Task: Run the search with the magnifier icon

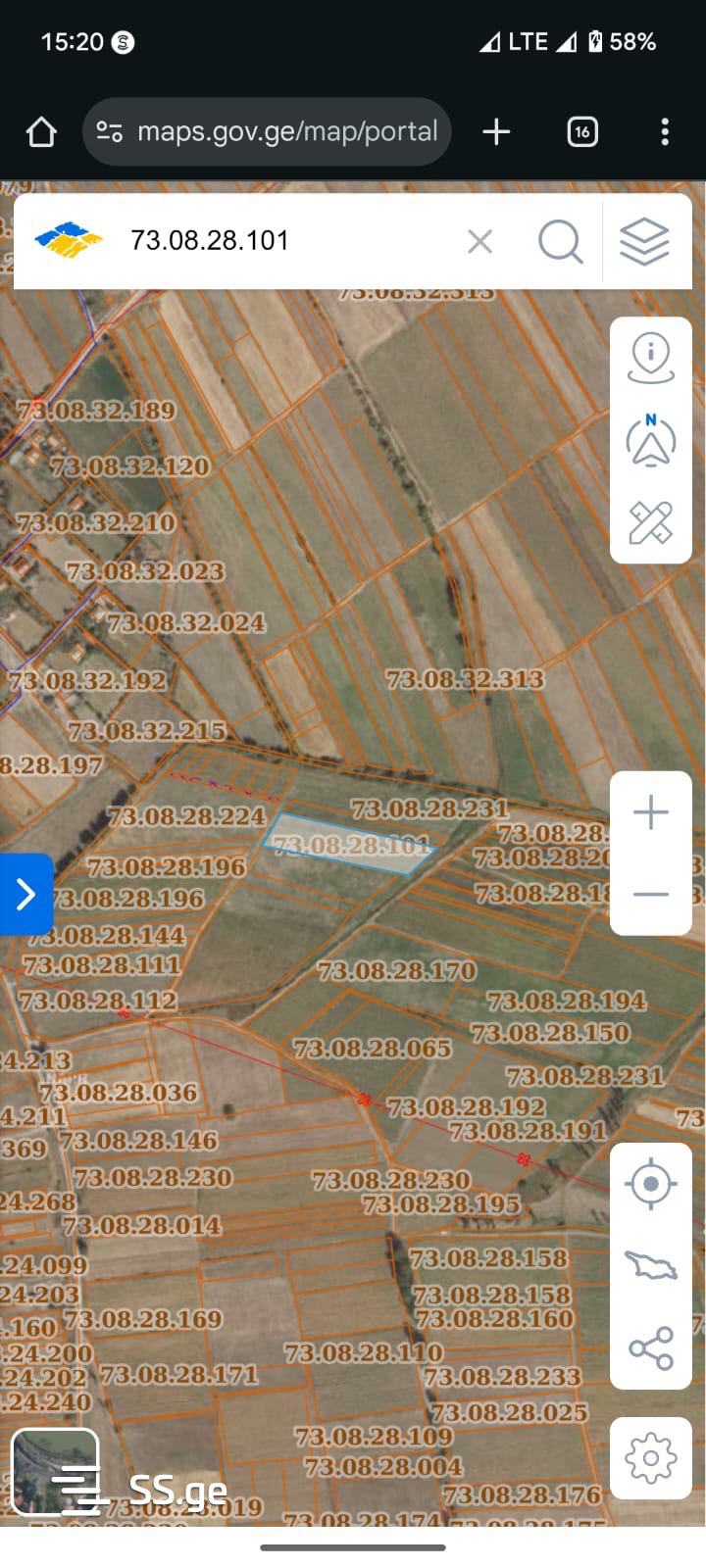Action: (x=560, y=241)
